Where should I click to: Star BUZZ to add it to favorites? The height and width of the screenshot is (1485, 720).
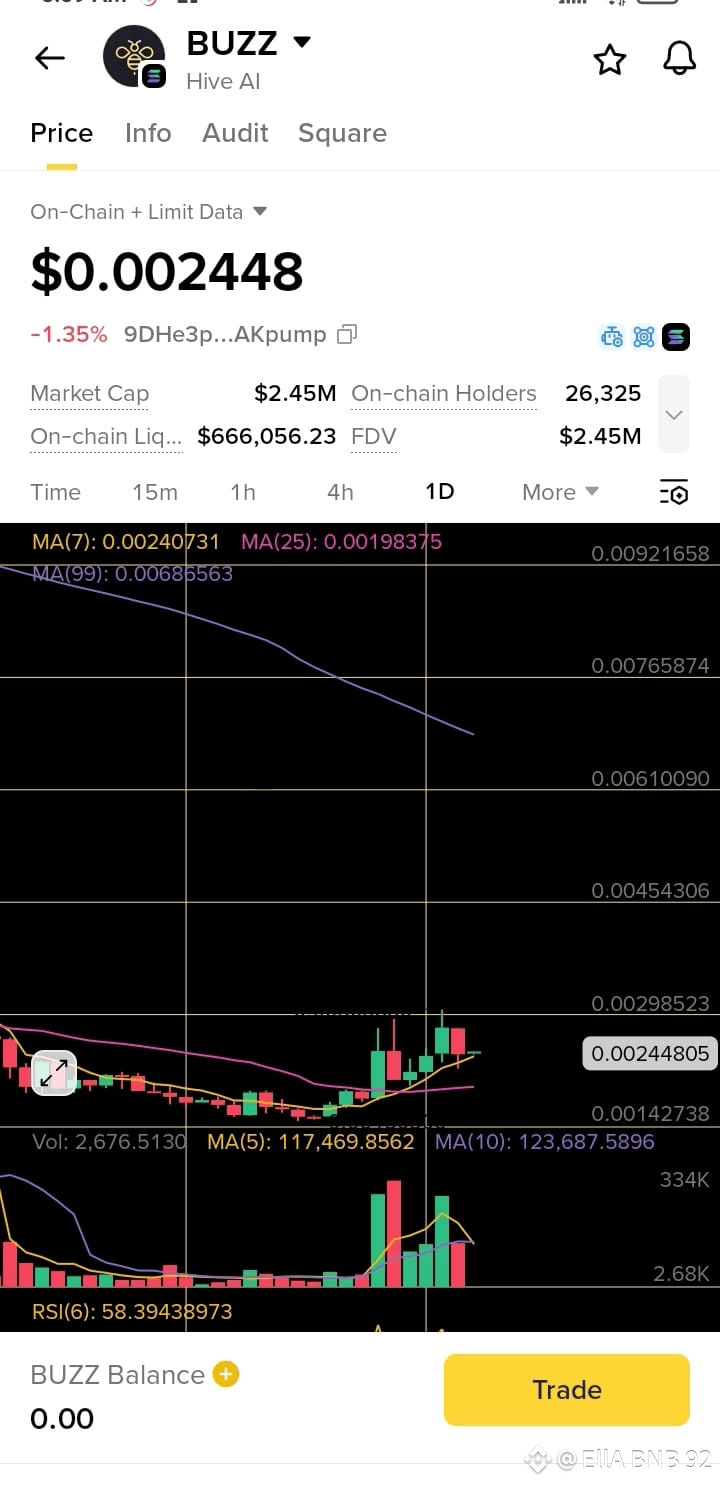click(610, 60)
